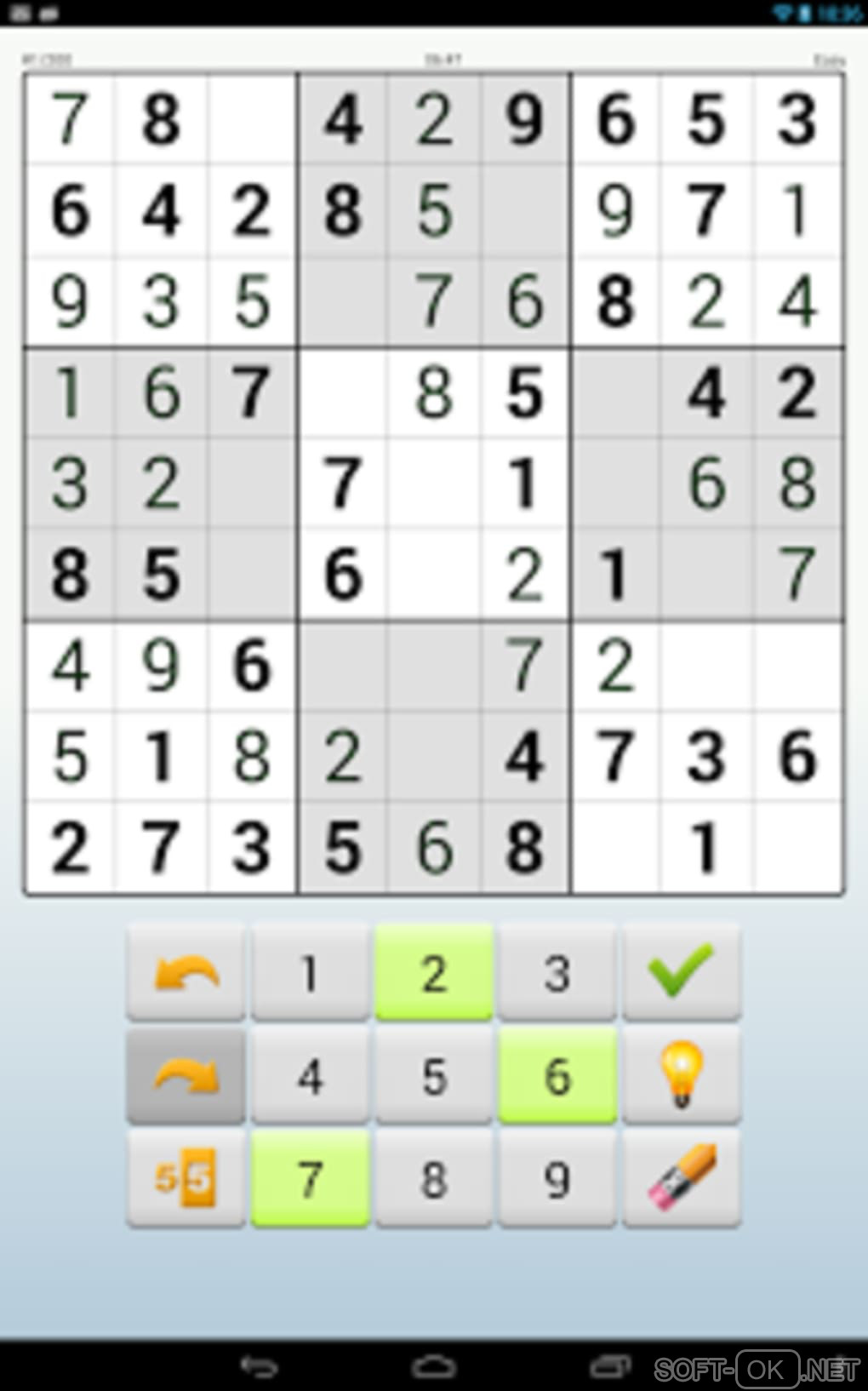Check the solution with the checkmark
Image resolution: width=868 pixels, height=1391 pixels.
681,972
